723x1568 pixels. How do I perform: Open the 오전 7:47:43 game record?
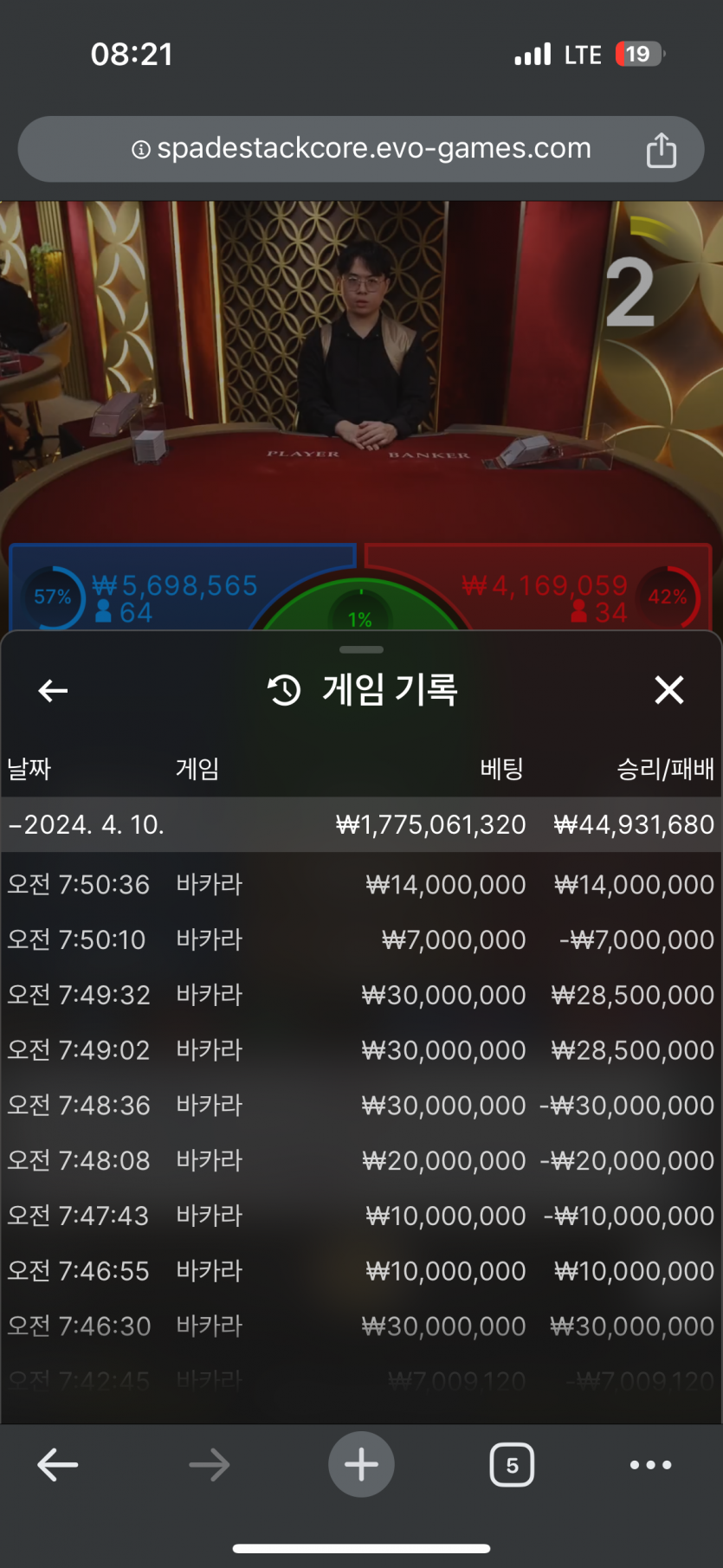pyautogui.click(x=361, y=1216)
